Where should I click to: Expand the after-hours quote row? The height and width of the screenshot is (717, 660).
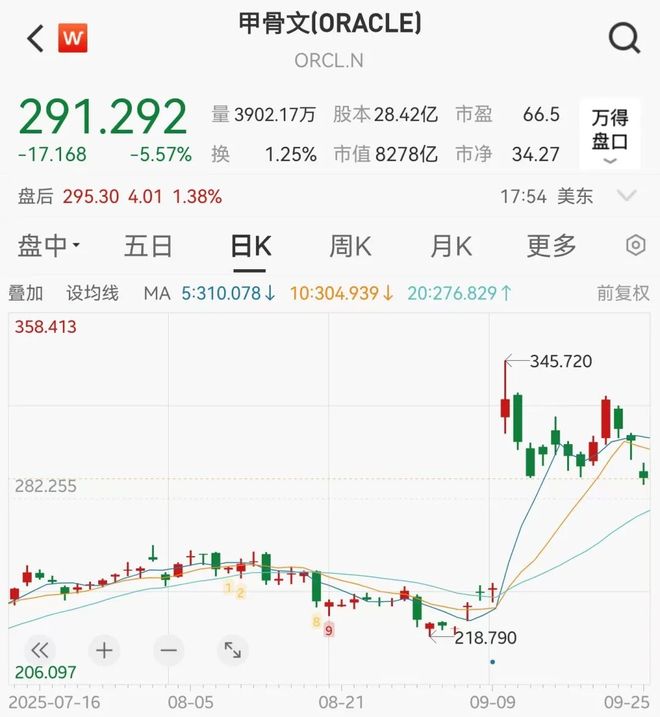[627, 196]
